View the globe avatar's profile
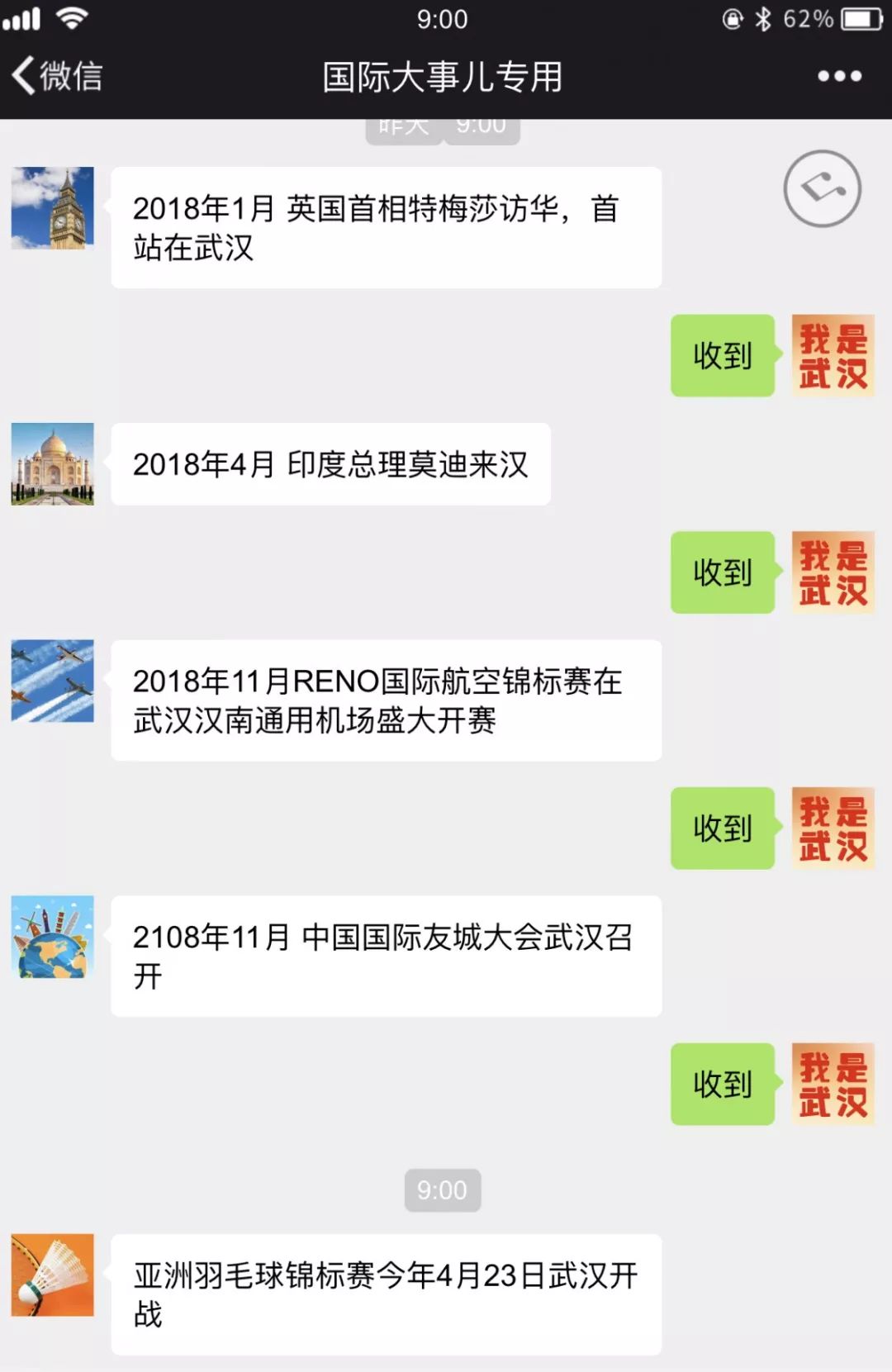Viewport: 892px width, 1372px height. pyautogui.click(x=53, y=938)
